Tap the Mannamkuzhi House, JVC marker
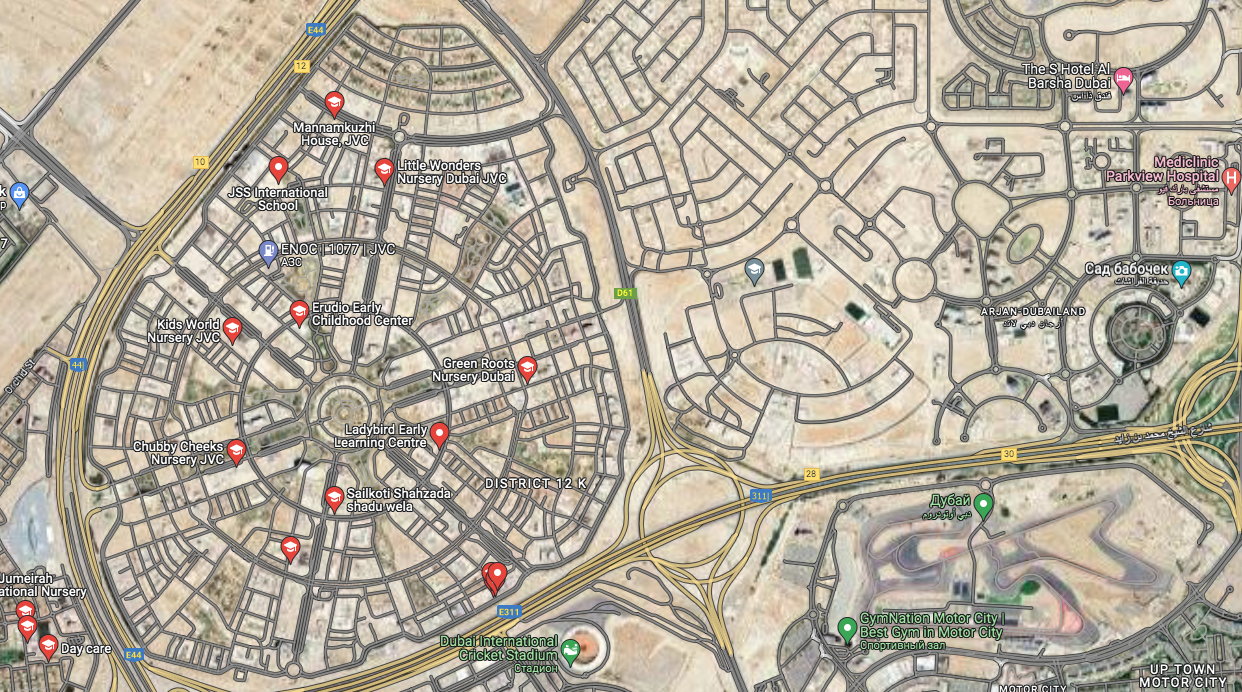Image resolution: width=1242 pixels, height=692 pixels. pyautogui.click(x=334, y=103)
